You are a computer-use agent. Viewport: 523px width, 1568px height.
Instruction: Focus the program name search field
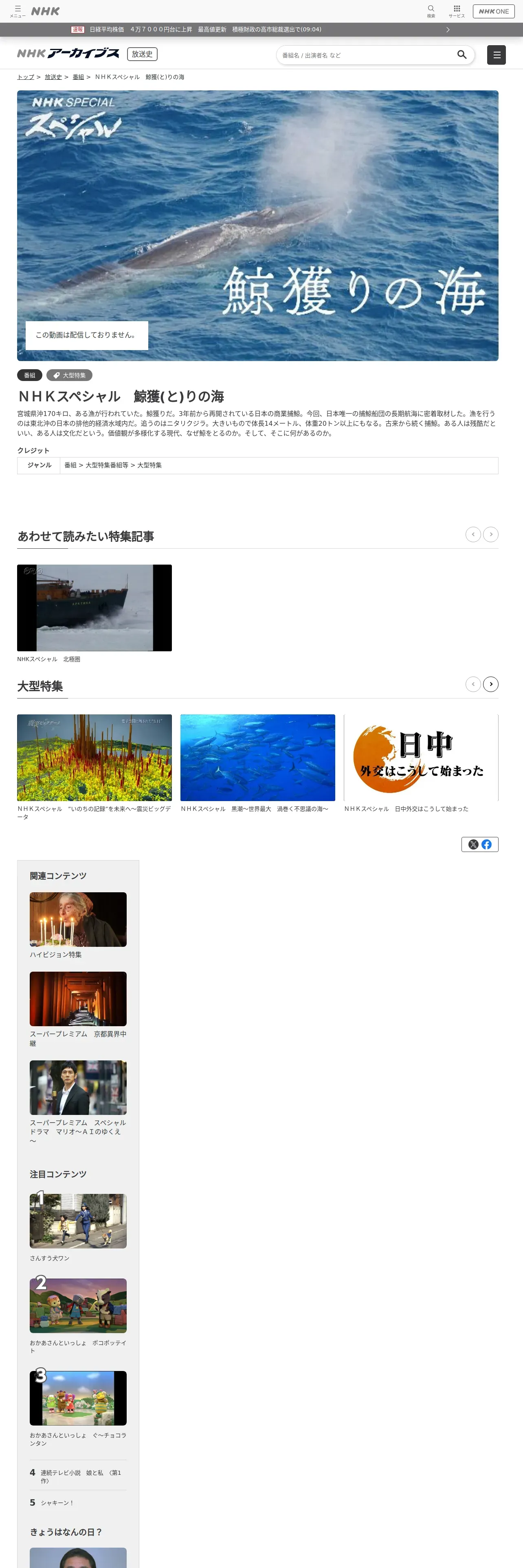coord(365,55)
